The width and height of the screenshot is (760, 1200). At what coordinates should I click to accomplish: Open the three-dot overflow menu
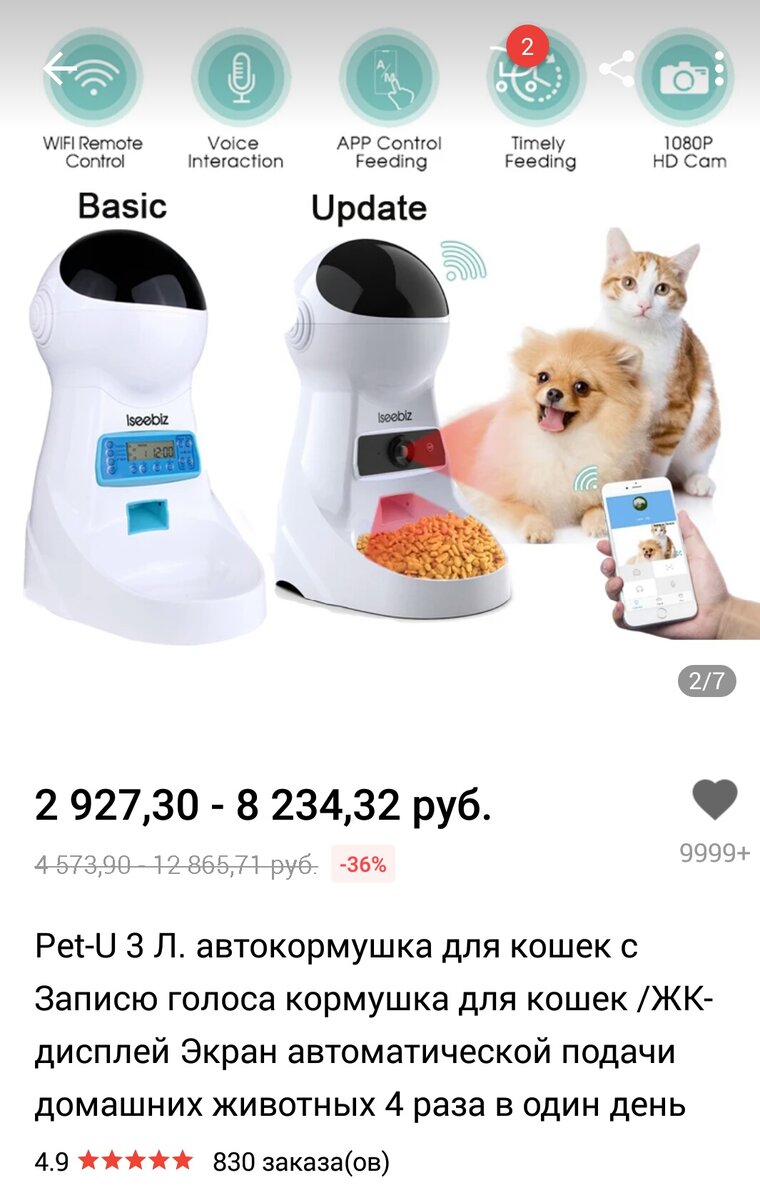tap(719, 69)
